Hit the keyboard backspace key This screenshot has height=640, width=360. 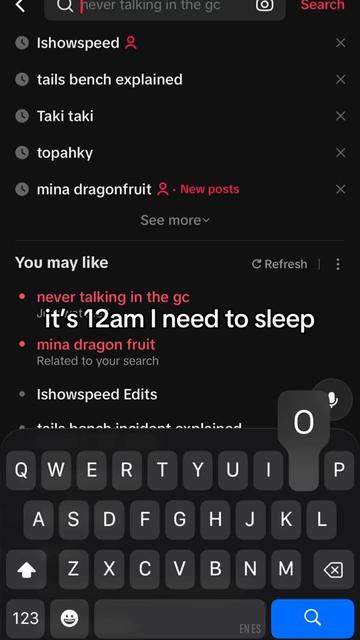point(333,569)
